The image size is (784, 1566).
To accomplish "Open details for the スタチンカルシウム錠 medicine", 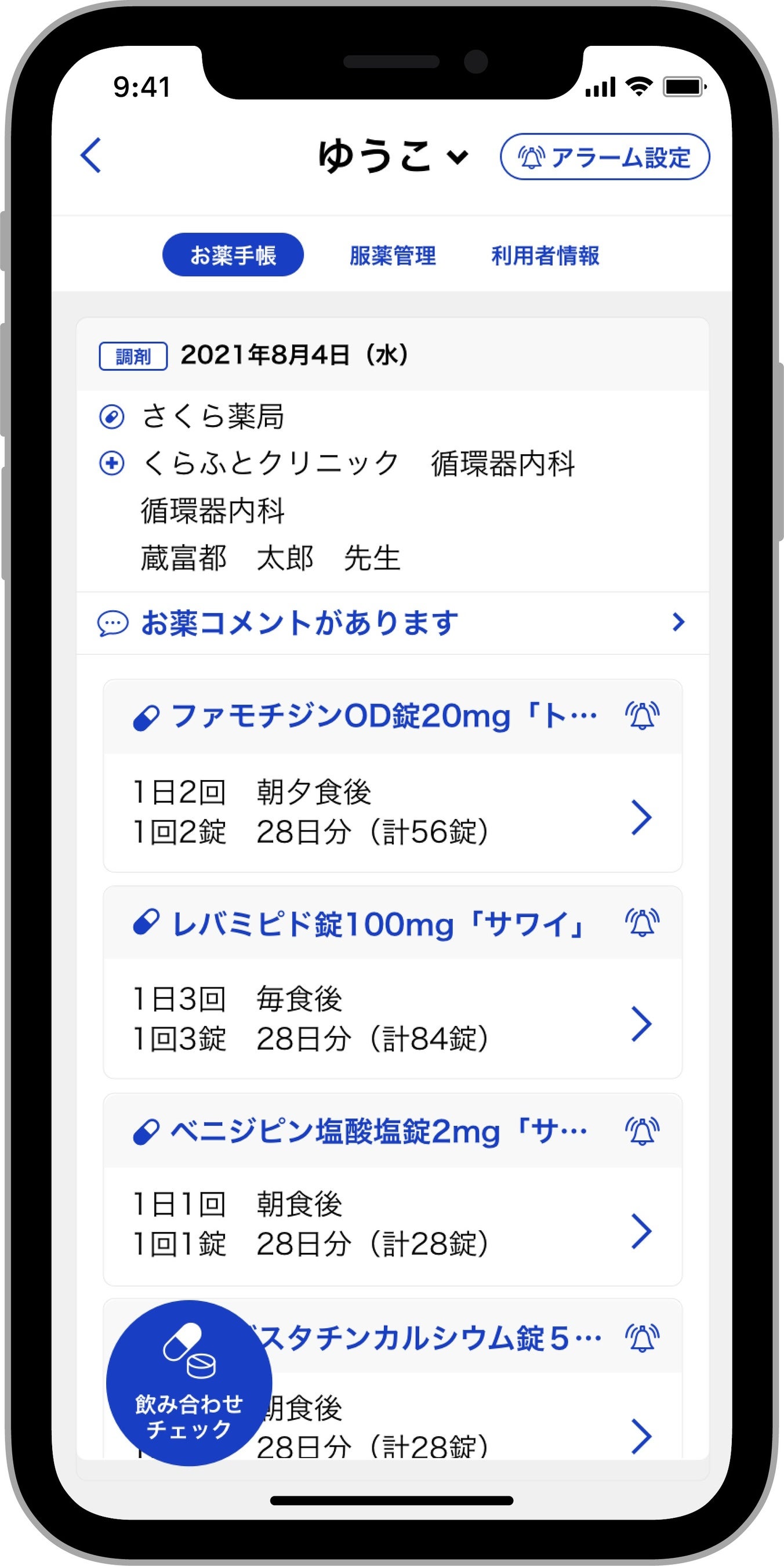I will pyautogui.click(x=641, y=1436).
